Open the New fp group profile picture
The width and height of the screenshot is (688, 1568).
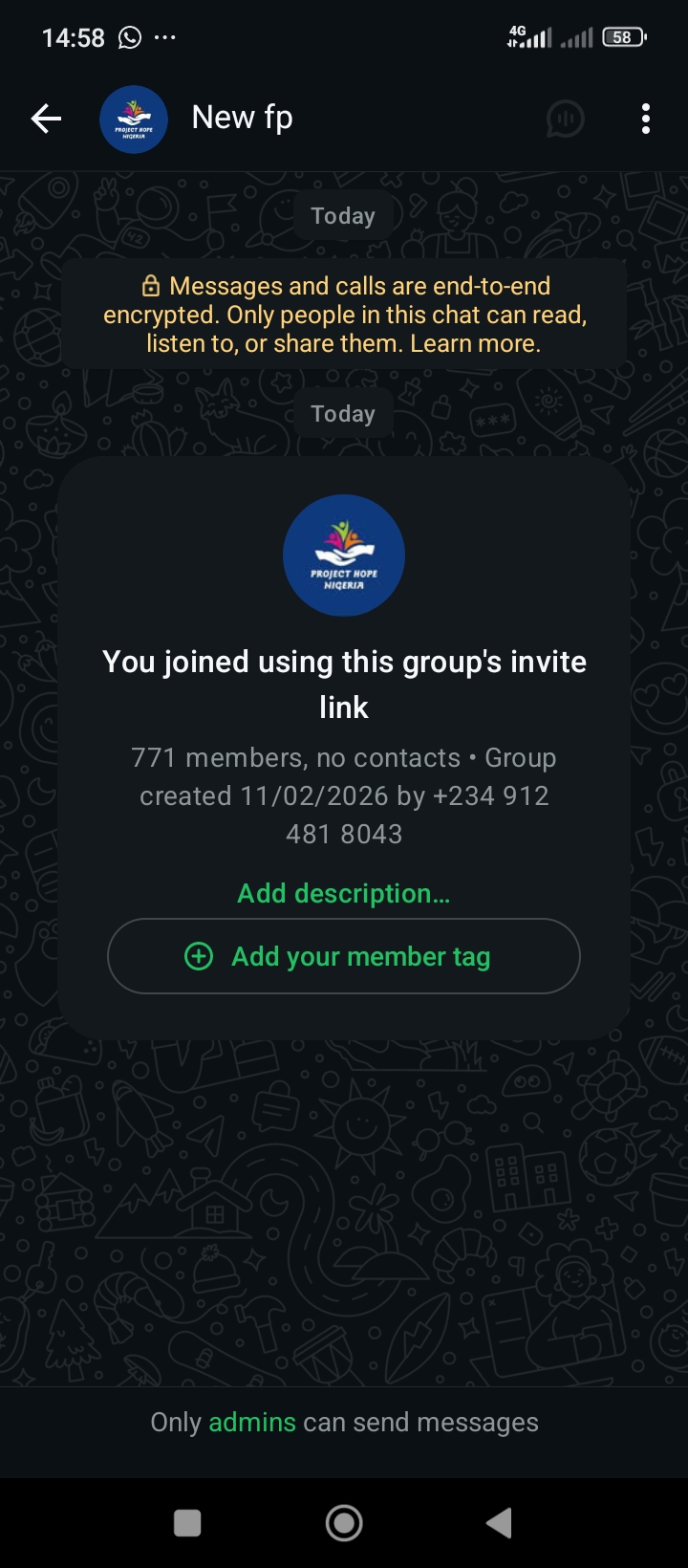click(x=134, y=120)
